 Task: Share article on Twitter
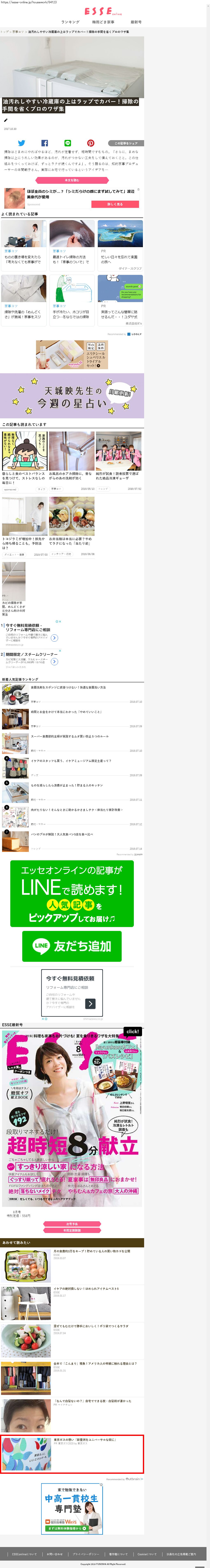coord(21,143)
